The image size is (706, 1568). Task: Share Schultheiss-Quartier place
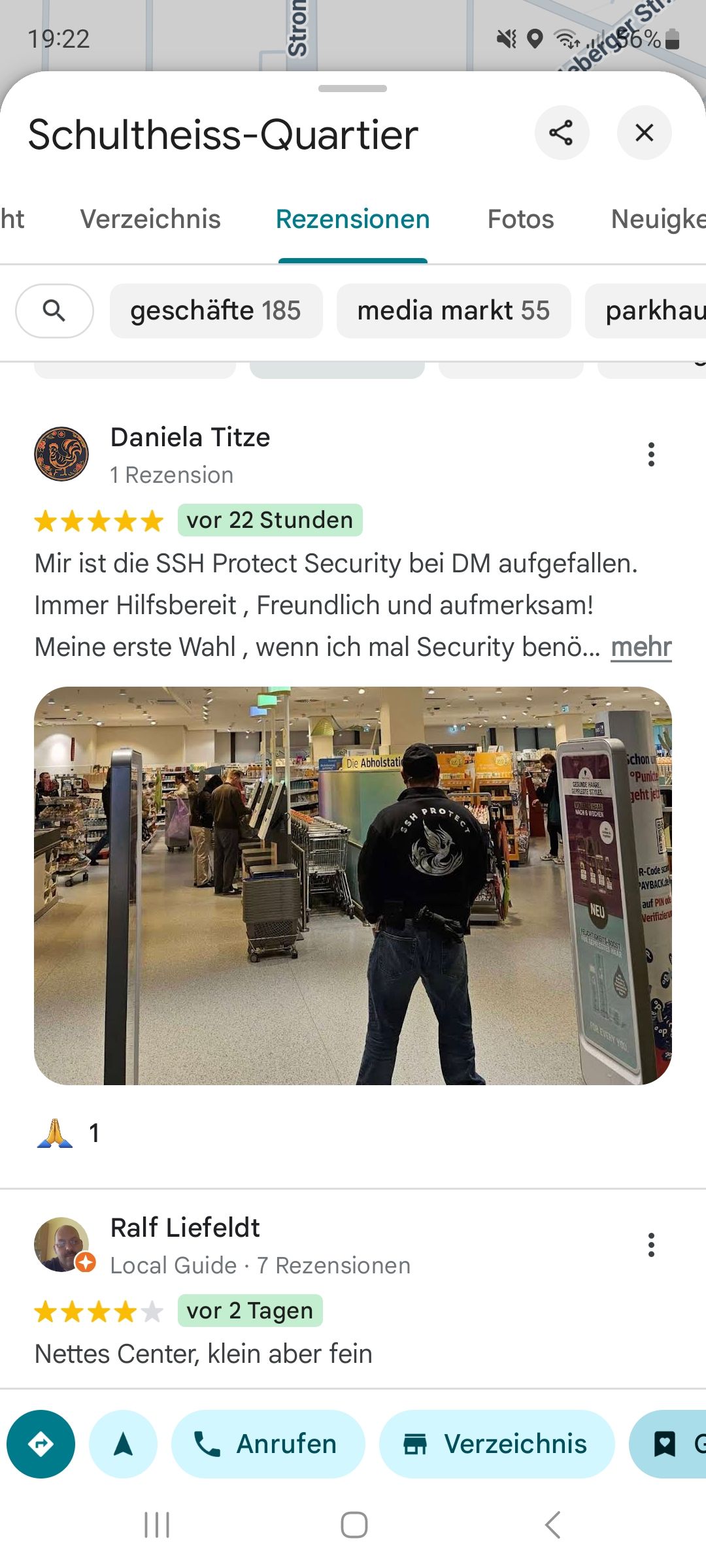(562, 133)
